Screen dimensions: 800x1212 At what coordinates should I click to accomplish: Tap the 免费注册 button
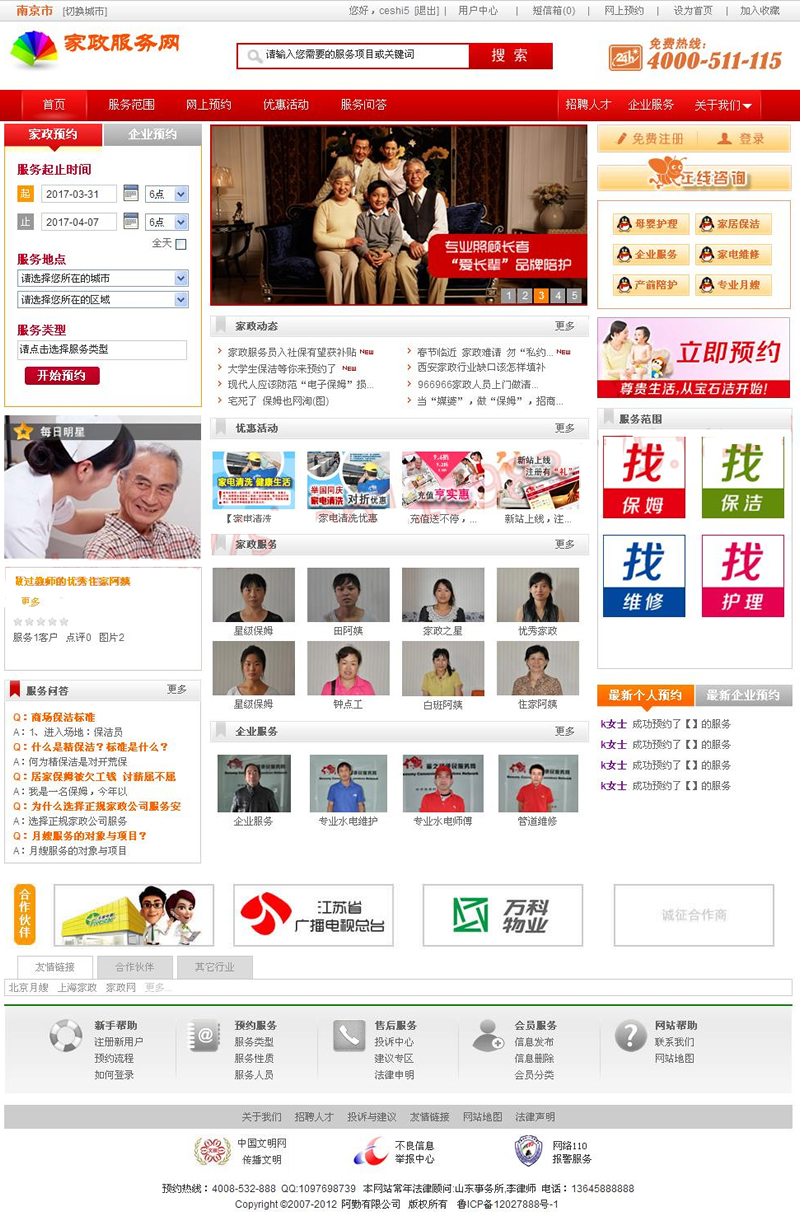click(x=648, y=139)
